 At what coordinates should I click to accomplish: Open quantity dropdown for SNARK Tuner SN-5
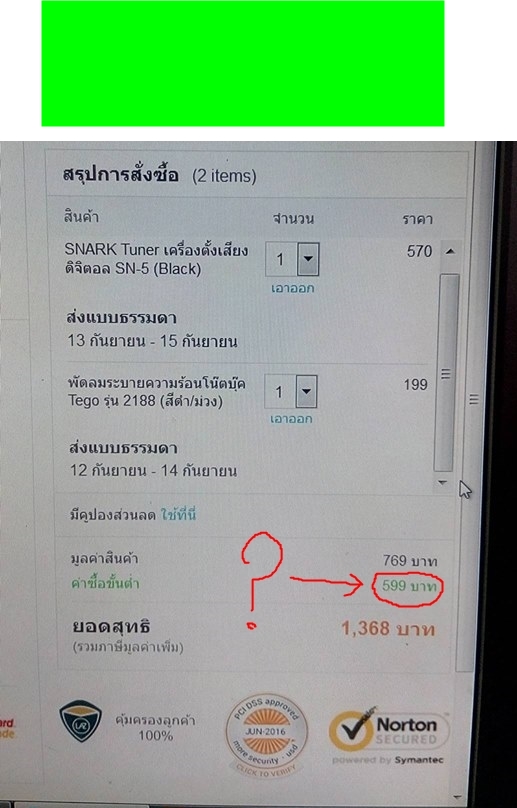292,259
